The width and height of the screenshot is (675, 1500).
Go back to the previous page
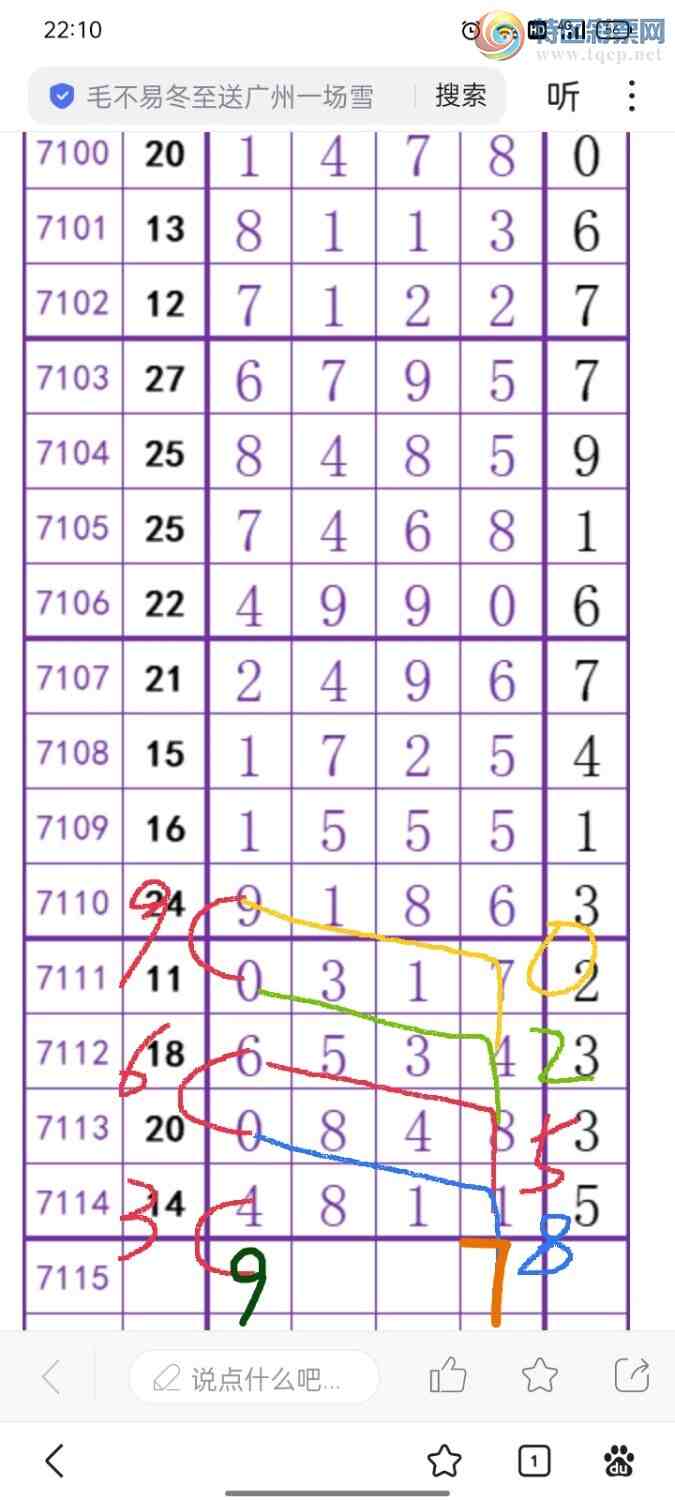52,1378
